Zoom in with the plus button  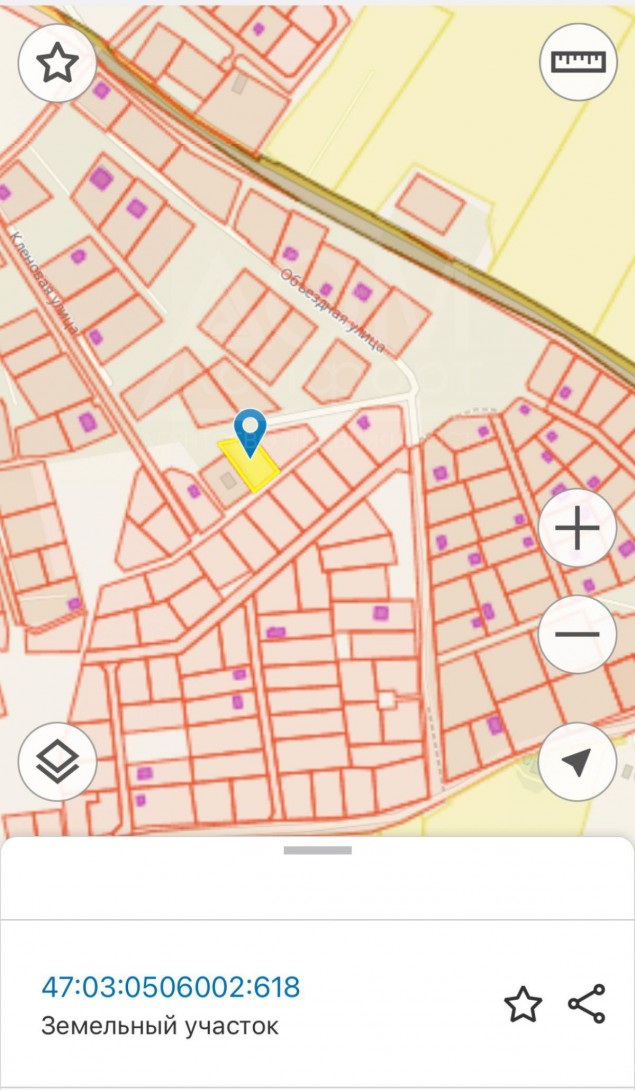[x=577, y=528]
